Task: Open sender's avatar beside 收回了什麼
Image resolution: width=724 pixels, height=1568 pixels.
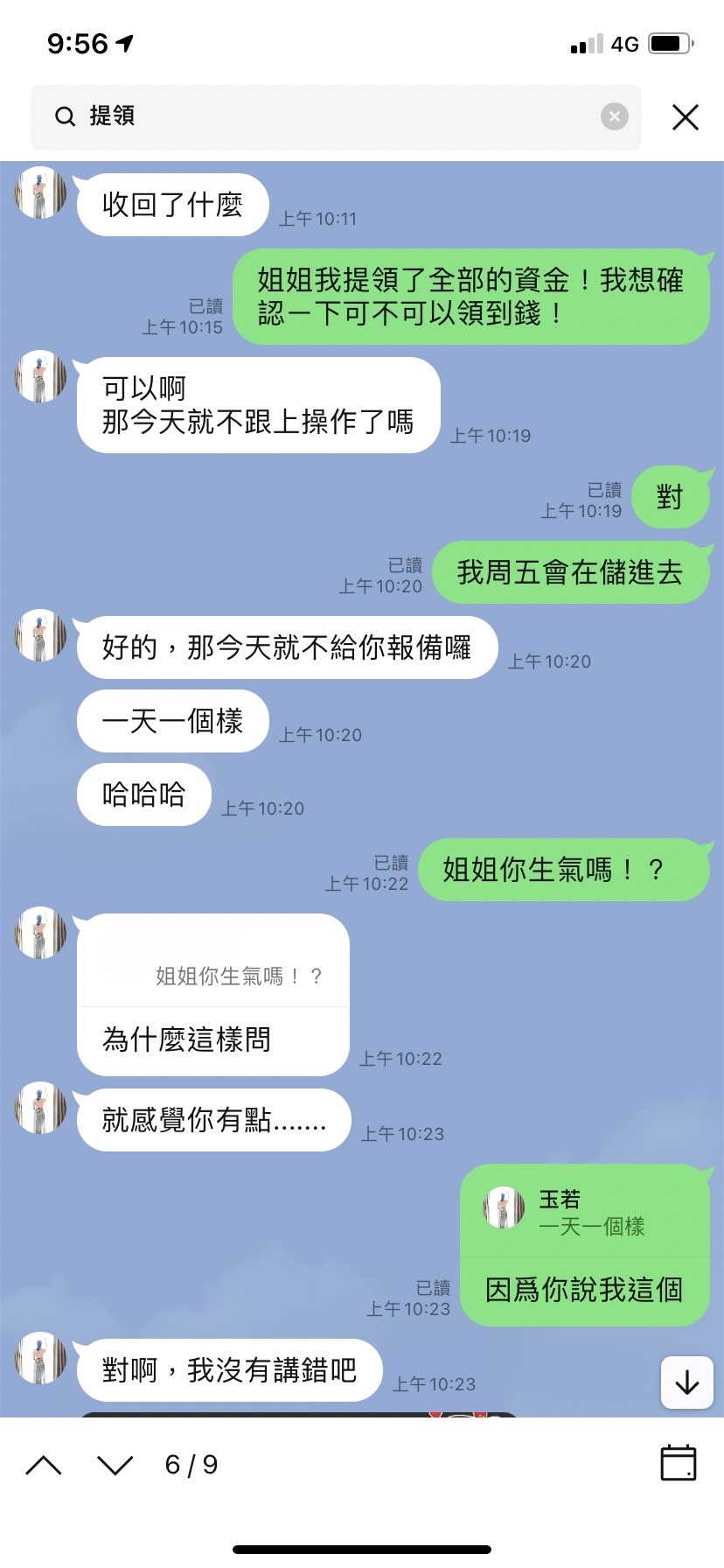Action: pyautogui.click(x=40, y=193)
